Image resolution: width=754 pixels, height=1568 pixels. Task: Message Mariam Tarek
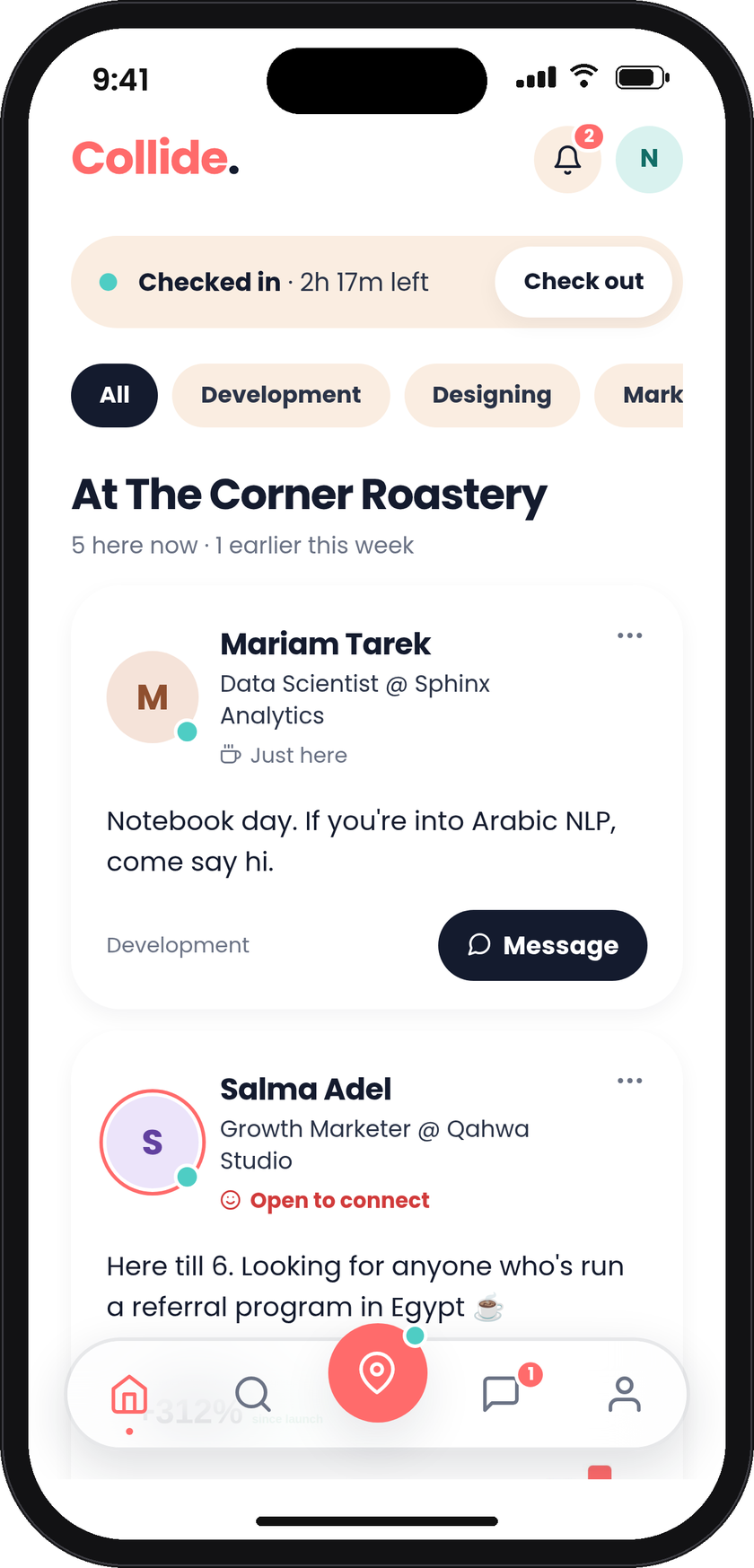[542, 945]
